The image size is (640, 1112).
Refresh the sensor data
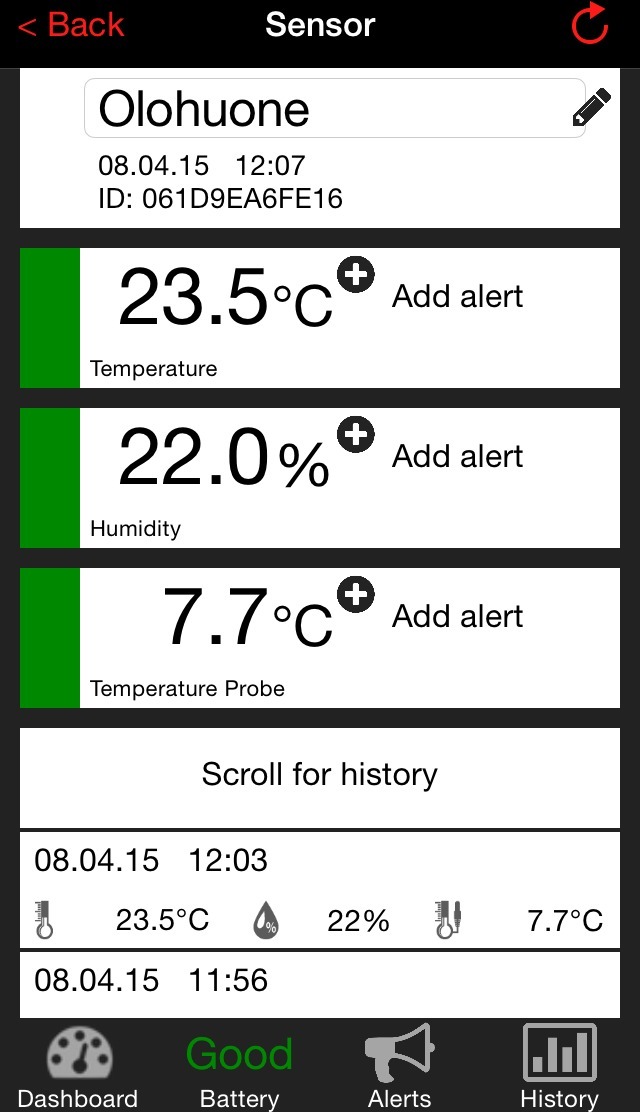[589, 25]
